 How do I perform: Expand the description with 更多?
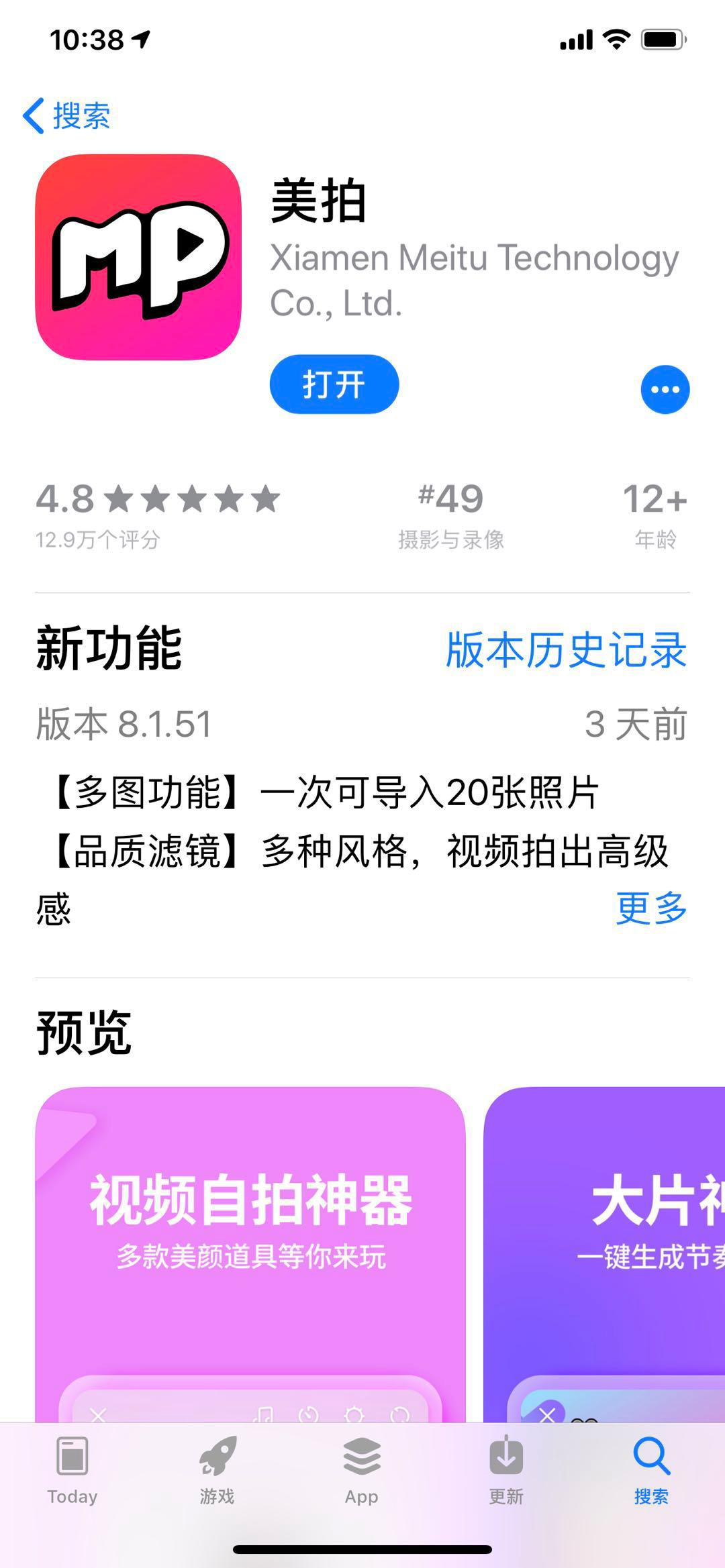650,910
